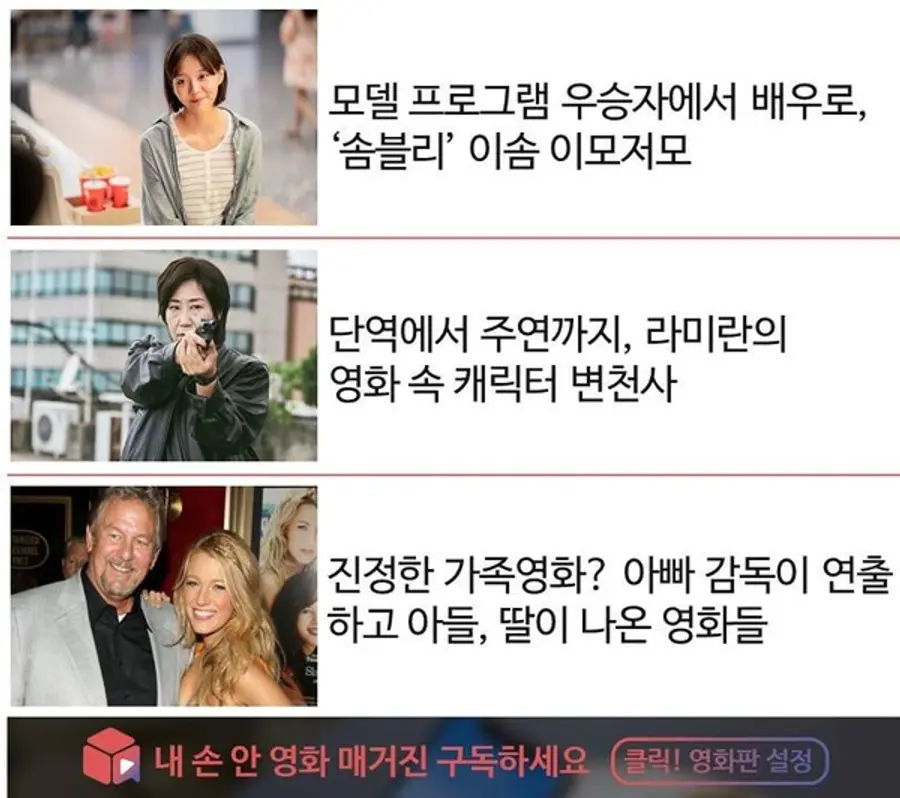
Task: Tap the 클릭! 영화판 설정 button
Action: 720,761
